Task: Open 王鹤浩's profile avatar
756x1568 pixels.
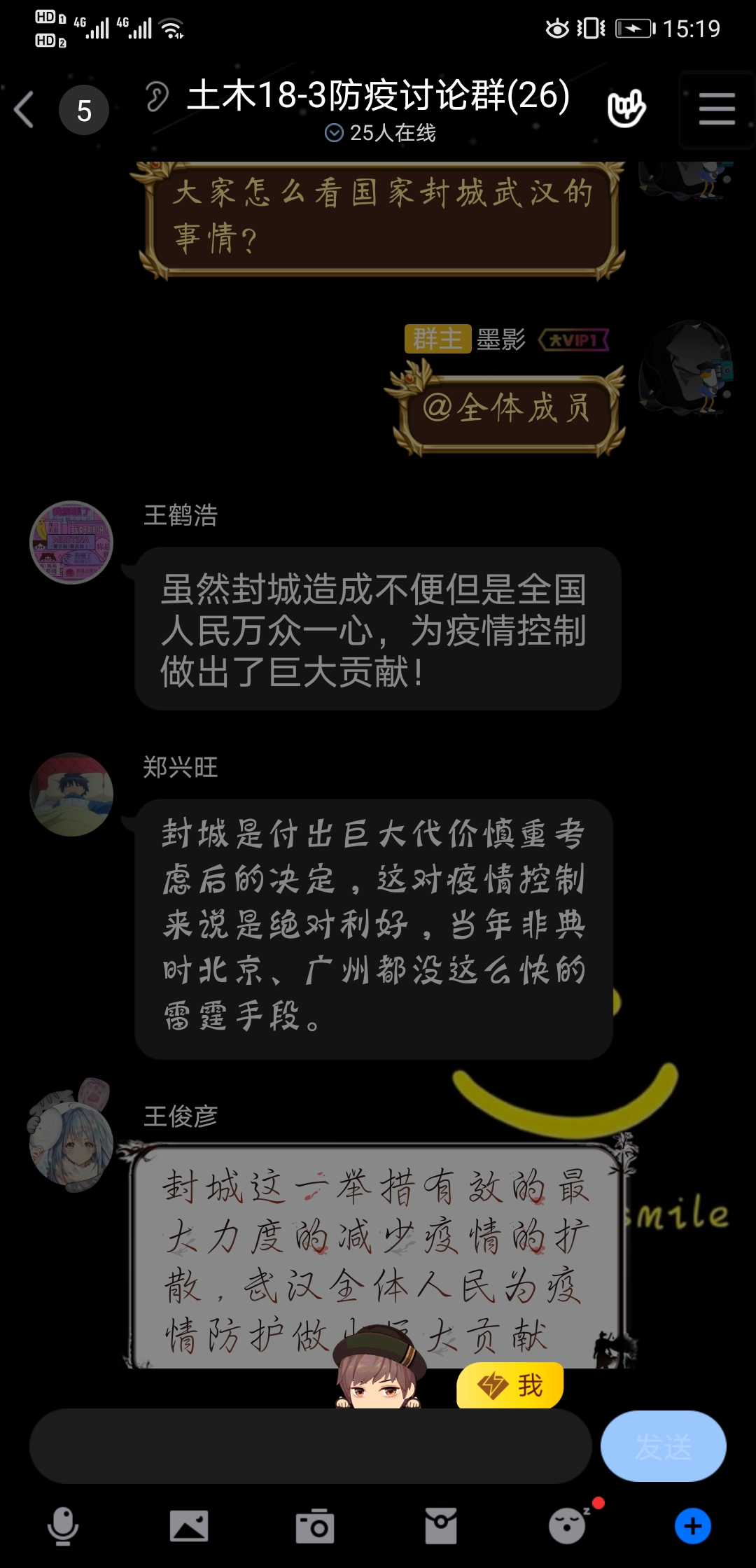Action: click(71, 542)
